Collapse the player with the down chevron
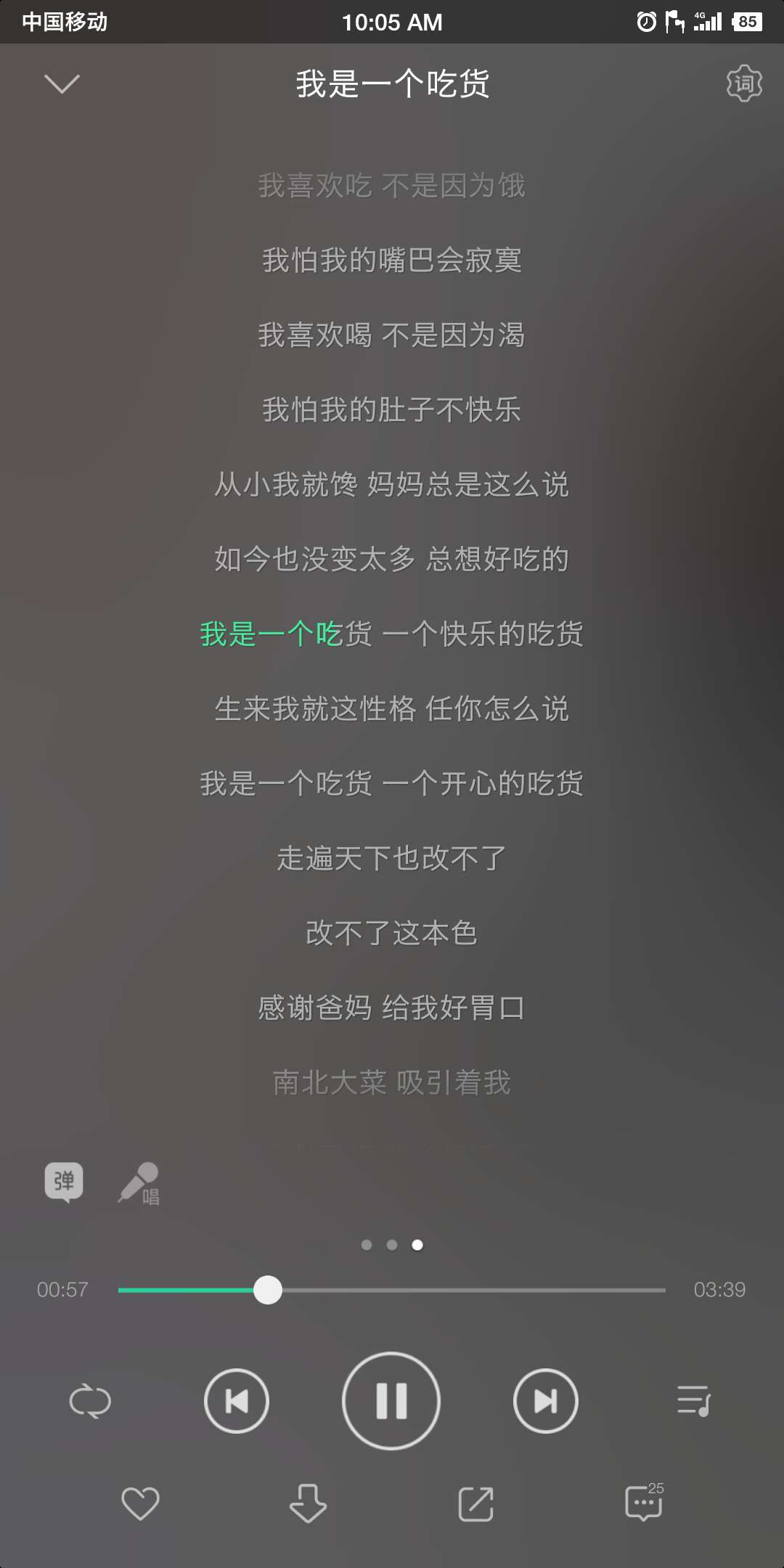This screenshot has height=1568, width=784. (63, 85)
